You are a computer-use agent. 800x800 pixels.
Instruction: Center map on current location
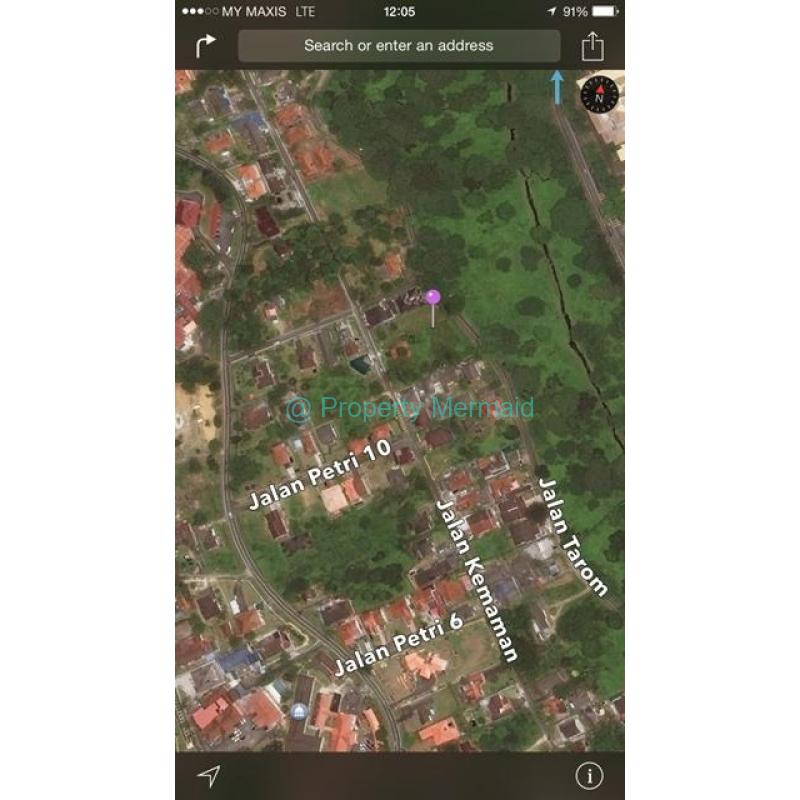pos(208,776)
